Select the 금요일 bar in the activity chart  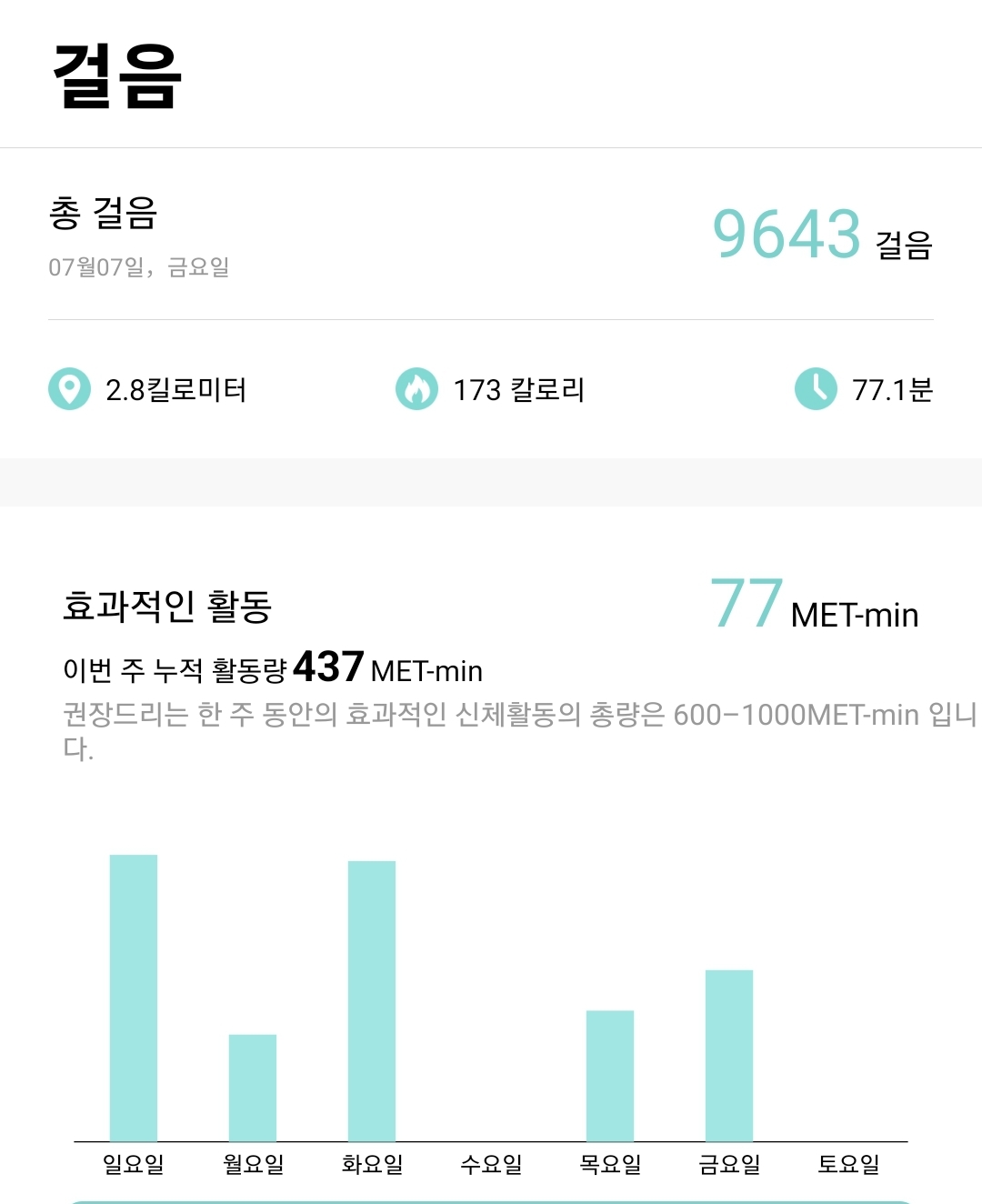[729, 1055]
